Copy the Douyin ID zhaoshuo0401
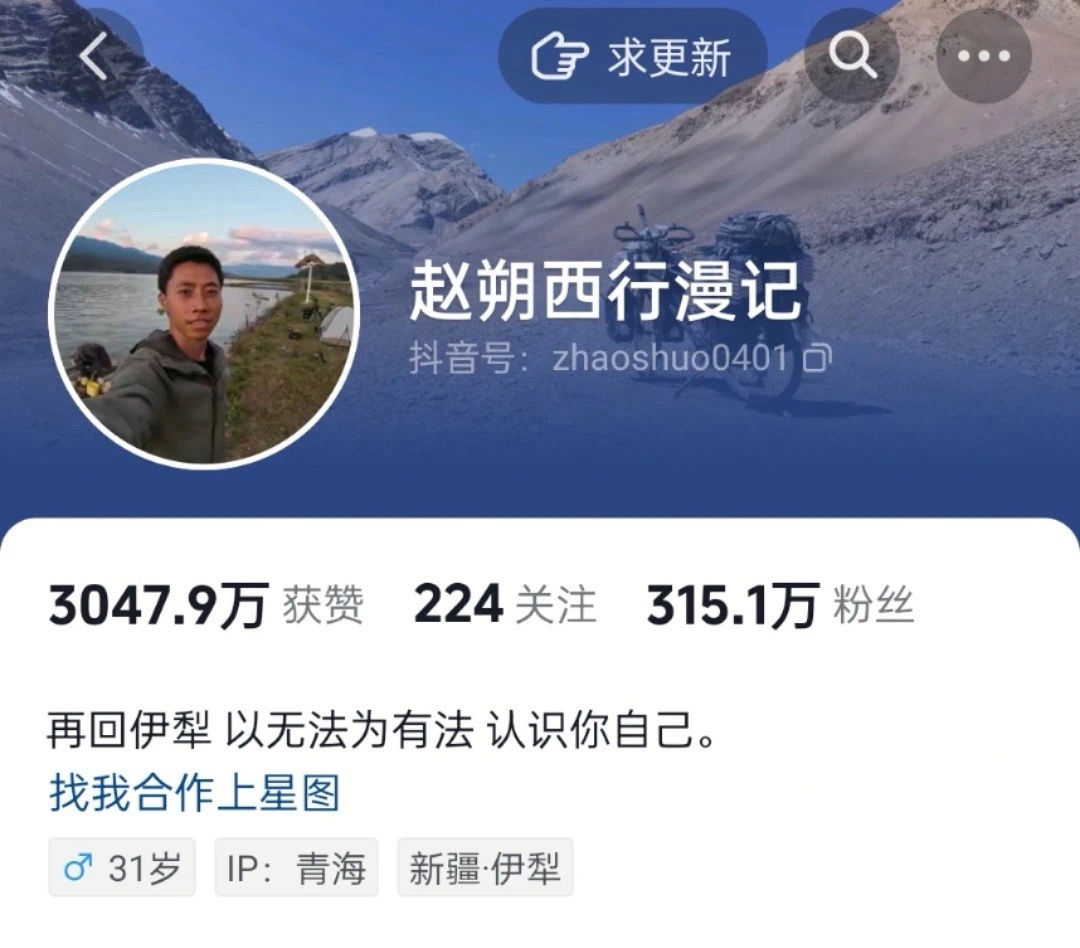1080x948 pixels. click(x=817, y=359)
